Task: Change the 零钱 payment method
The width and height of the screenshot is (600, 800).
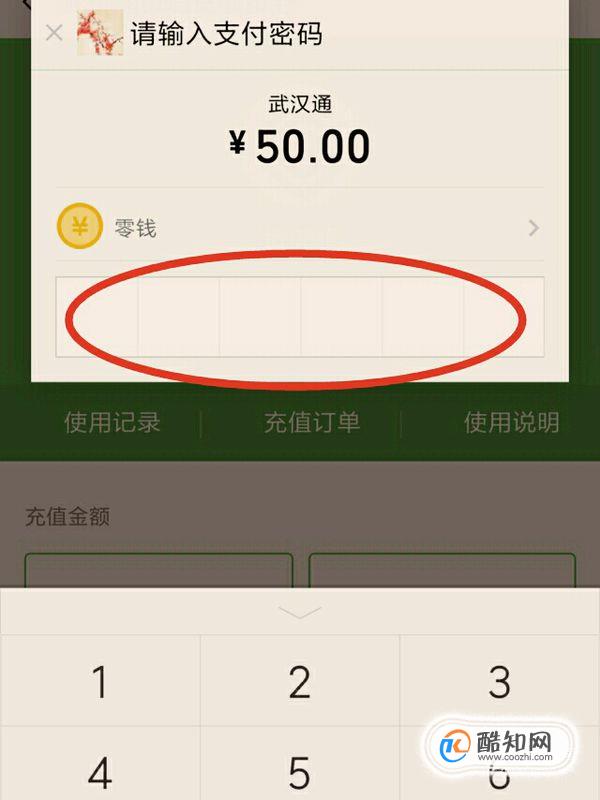Action: (x=300, y=229)
